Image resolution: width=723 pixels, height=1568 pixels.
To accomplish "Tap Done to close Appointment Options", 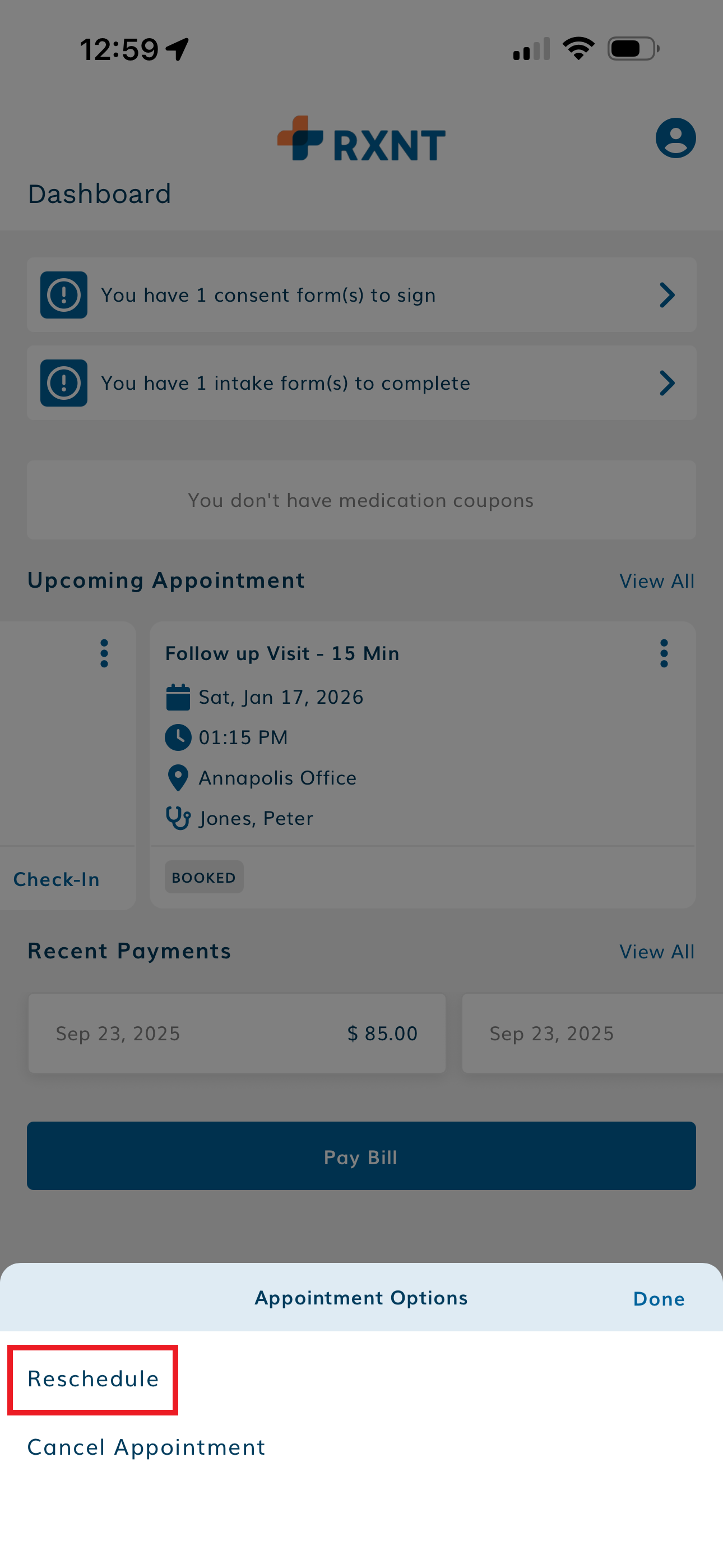I will pos(659,1298).
